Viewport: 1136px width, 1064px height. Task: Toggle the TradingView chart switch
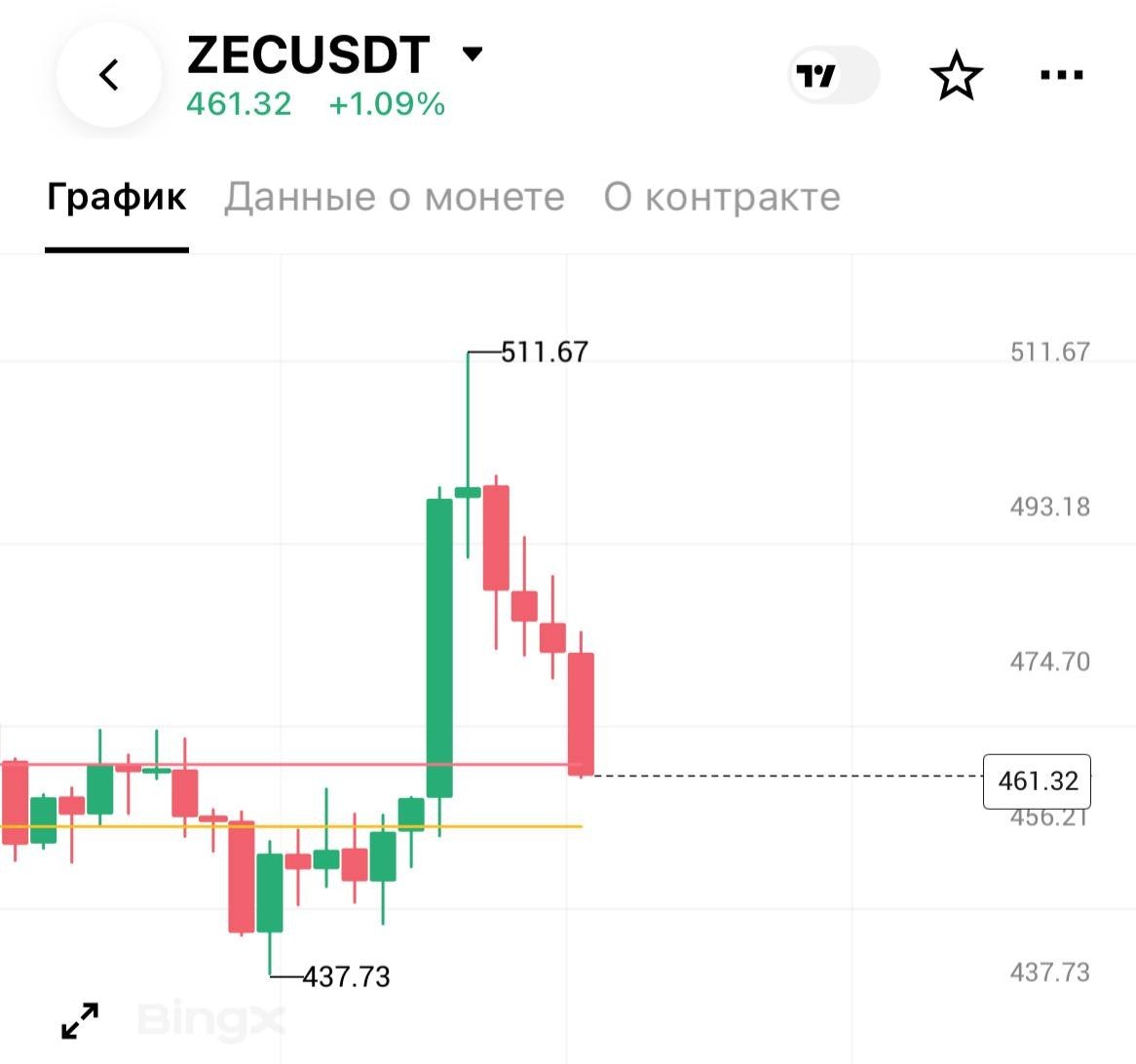pyautogui.click(x=833, y=75)
